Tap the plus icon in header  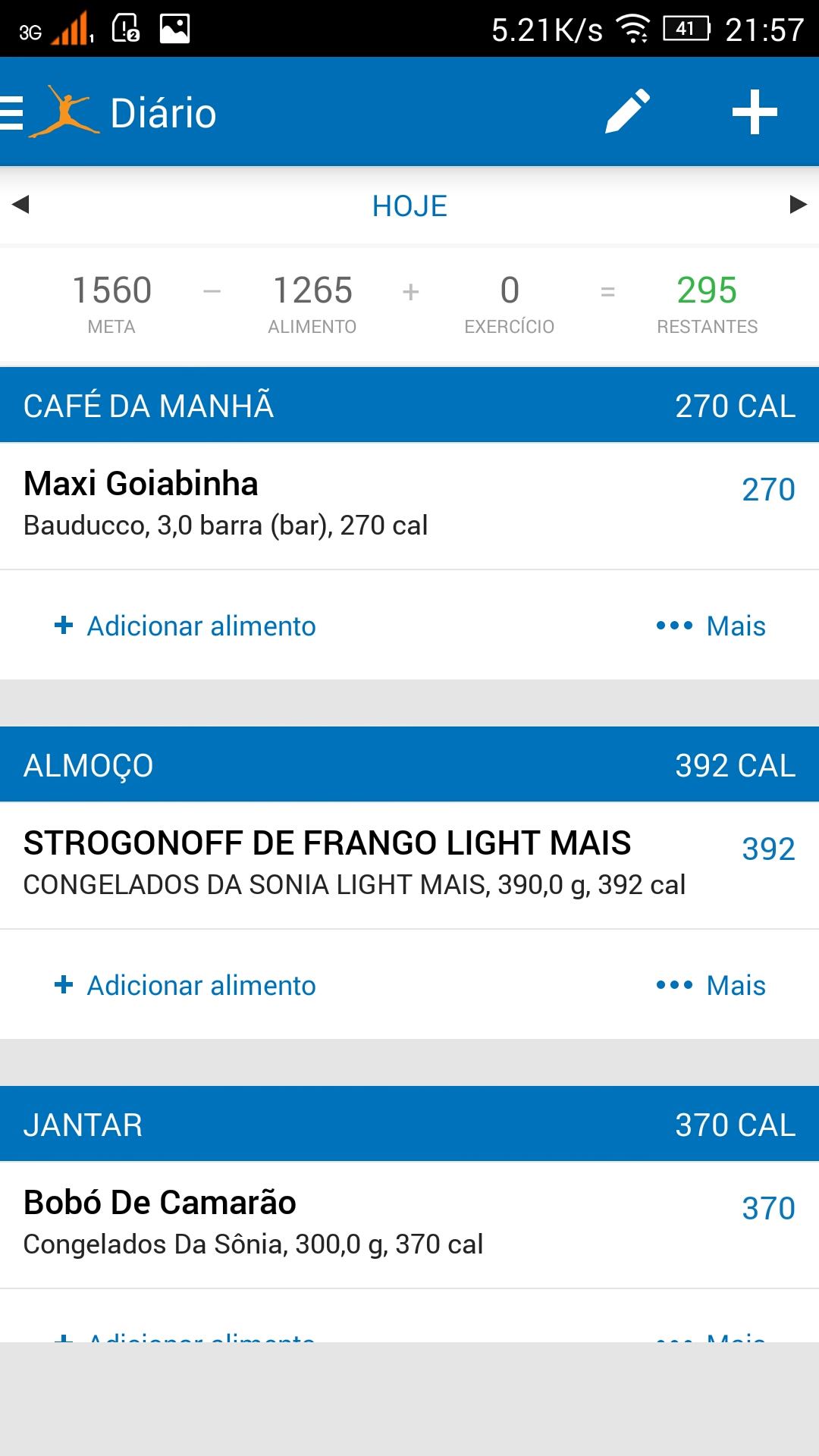click(755, 112)
